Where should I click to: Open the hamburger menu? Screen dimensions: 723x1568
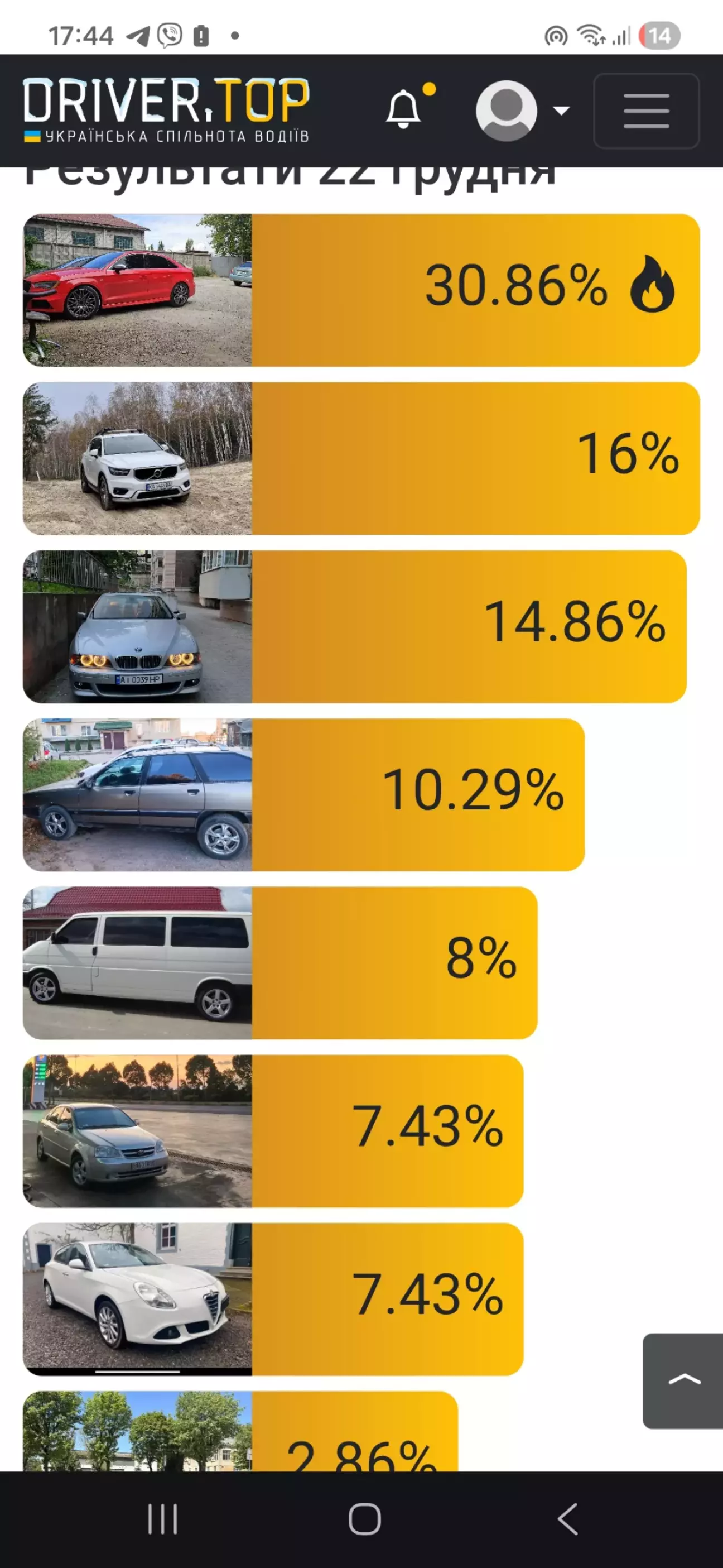click(645, 111)
